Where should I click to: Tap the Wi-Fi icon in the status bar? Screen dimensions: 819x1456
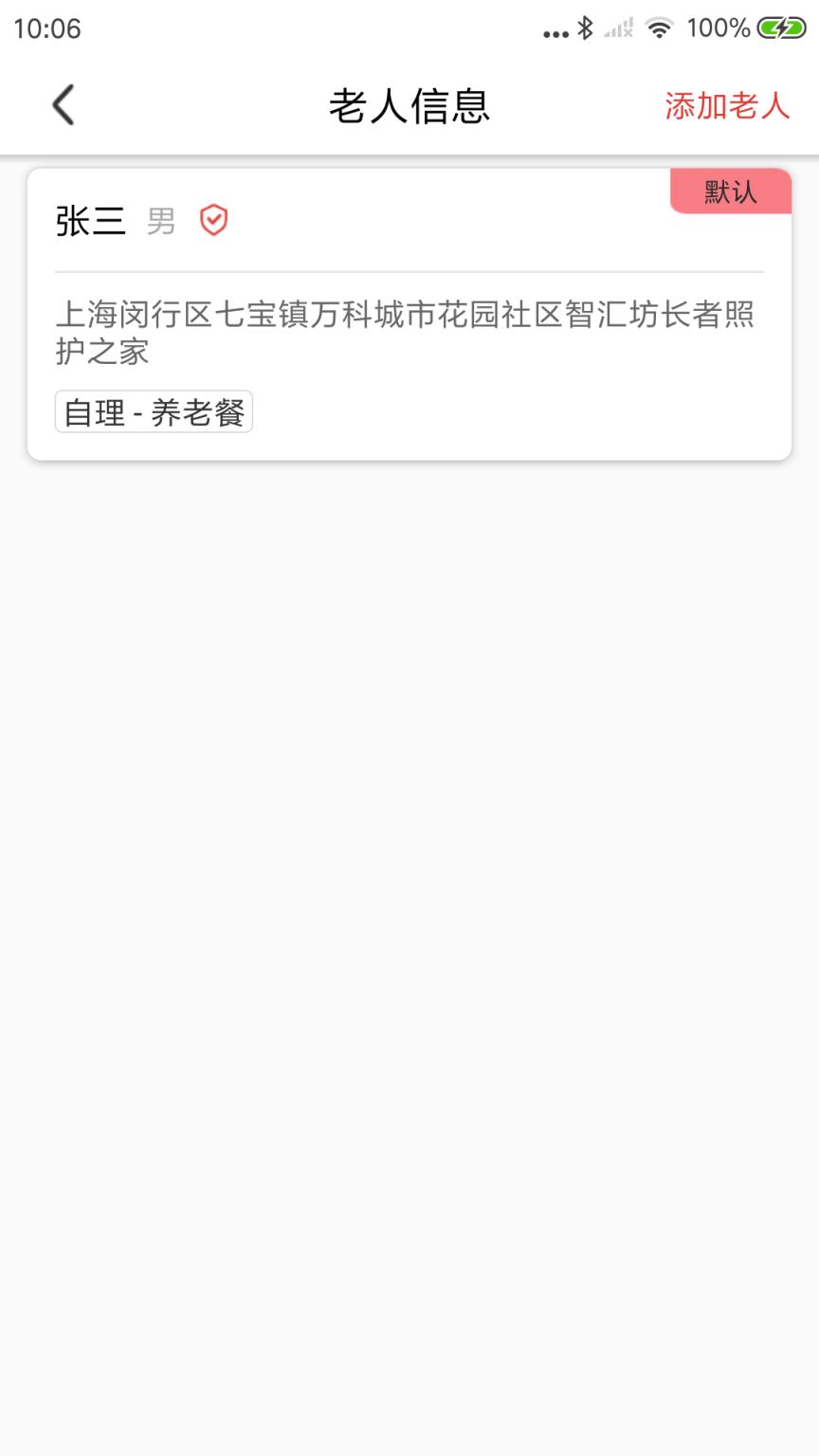point(660,28)
